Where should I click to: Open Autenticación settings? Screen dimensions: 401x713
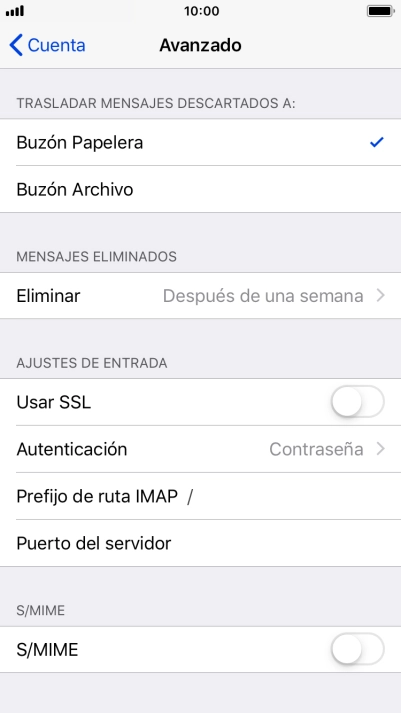click(x=200, y=449)
